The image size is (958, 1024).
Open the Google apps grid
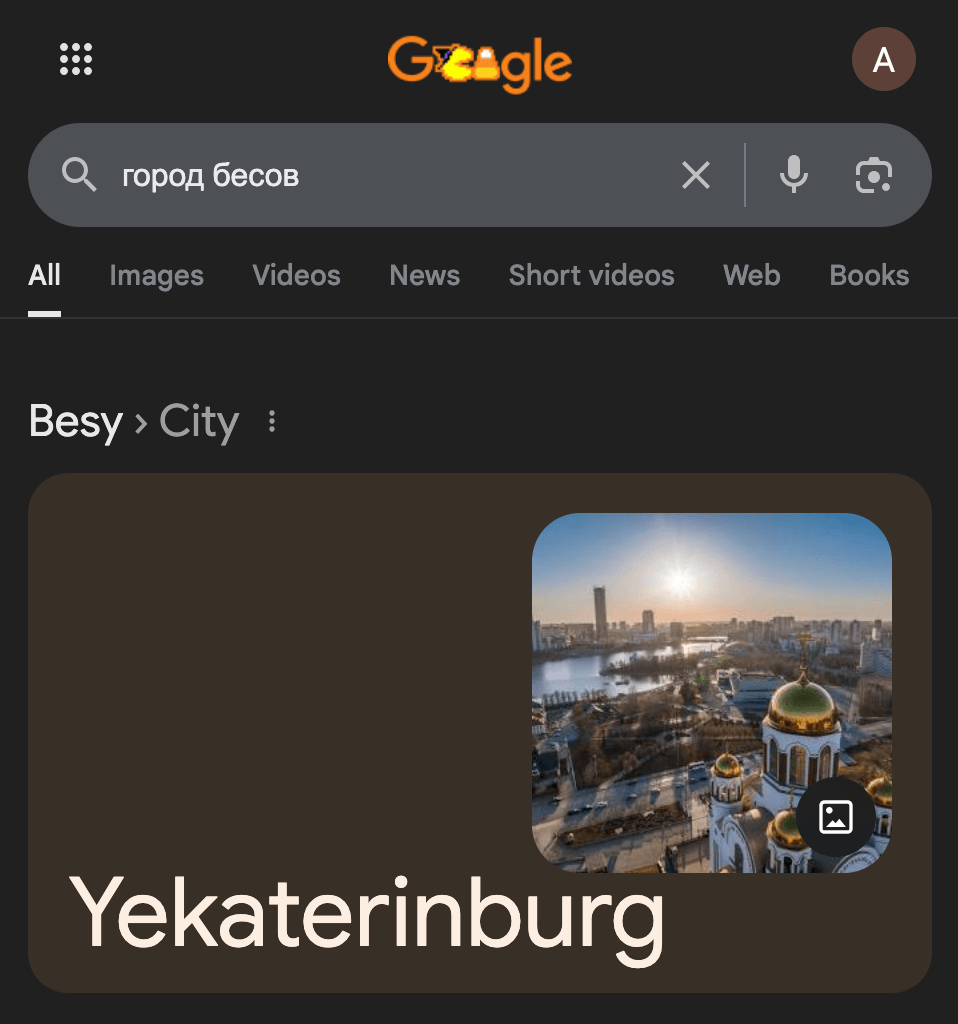pyautogui.click(x=76, y=59)
